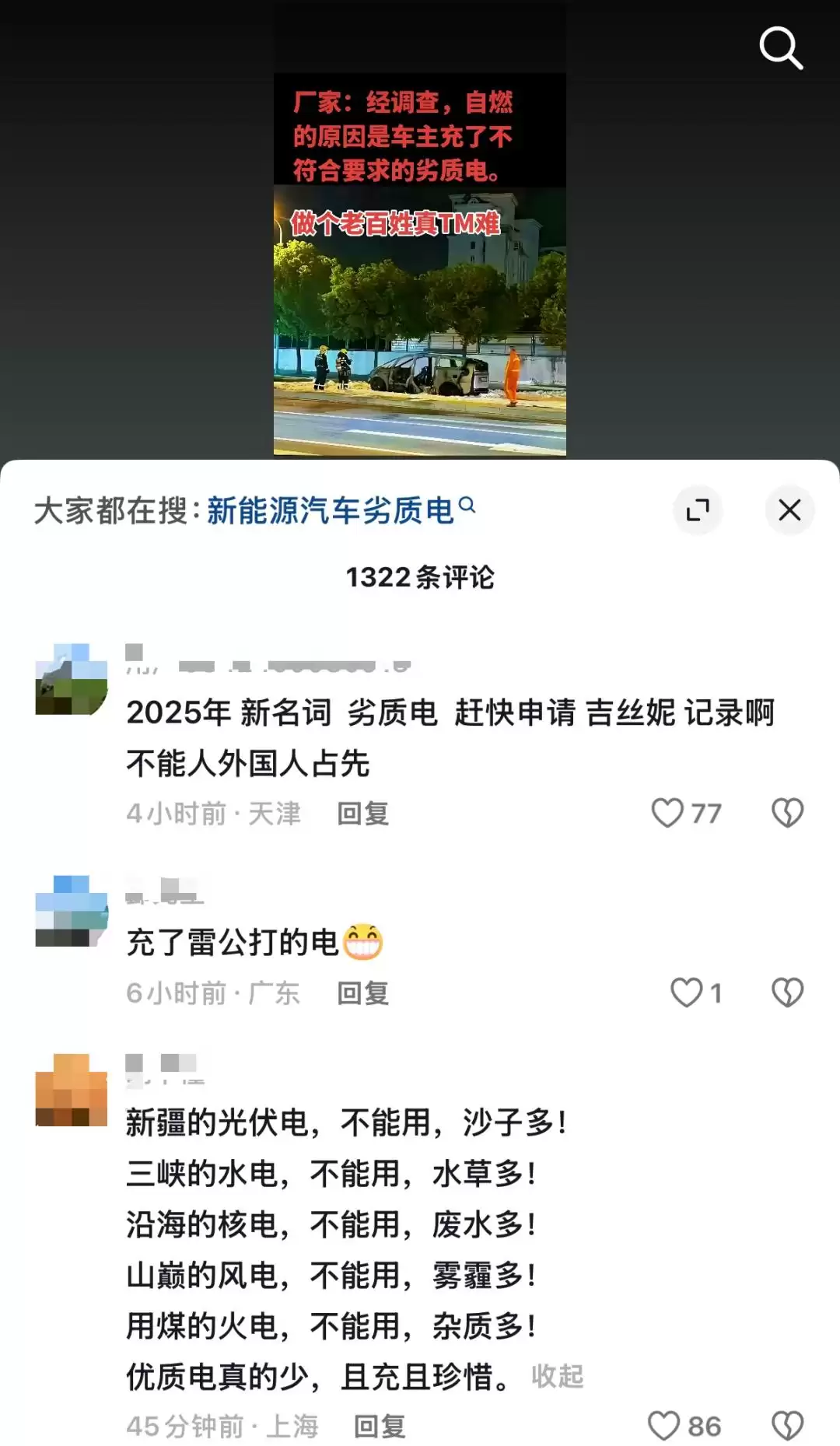Like the 充了雷公打的电 comment
This screenshot has height=1446, width=840.
coord(687,993)
